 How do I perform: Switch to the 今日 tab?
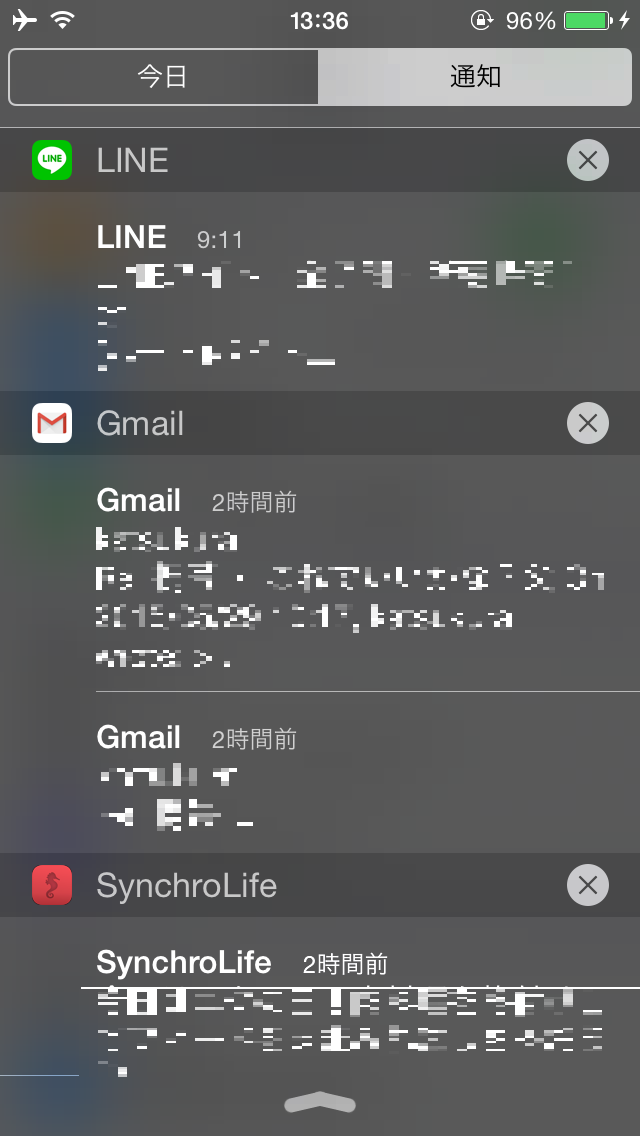click(x=163, y=77)
